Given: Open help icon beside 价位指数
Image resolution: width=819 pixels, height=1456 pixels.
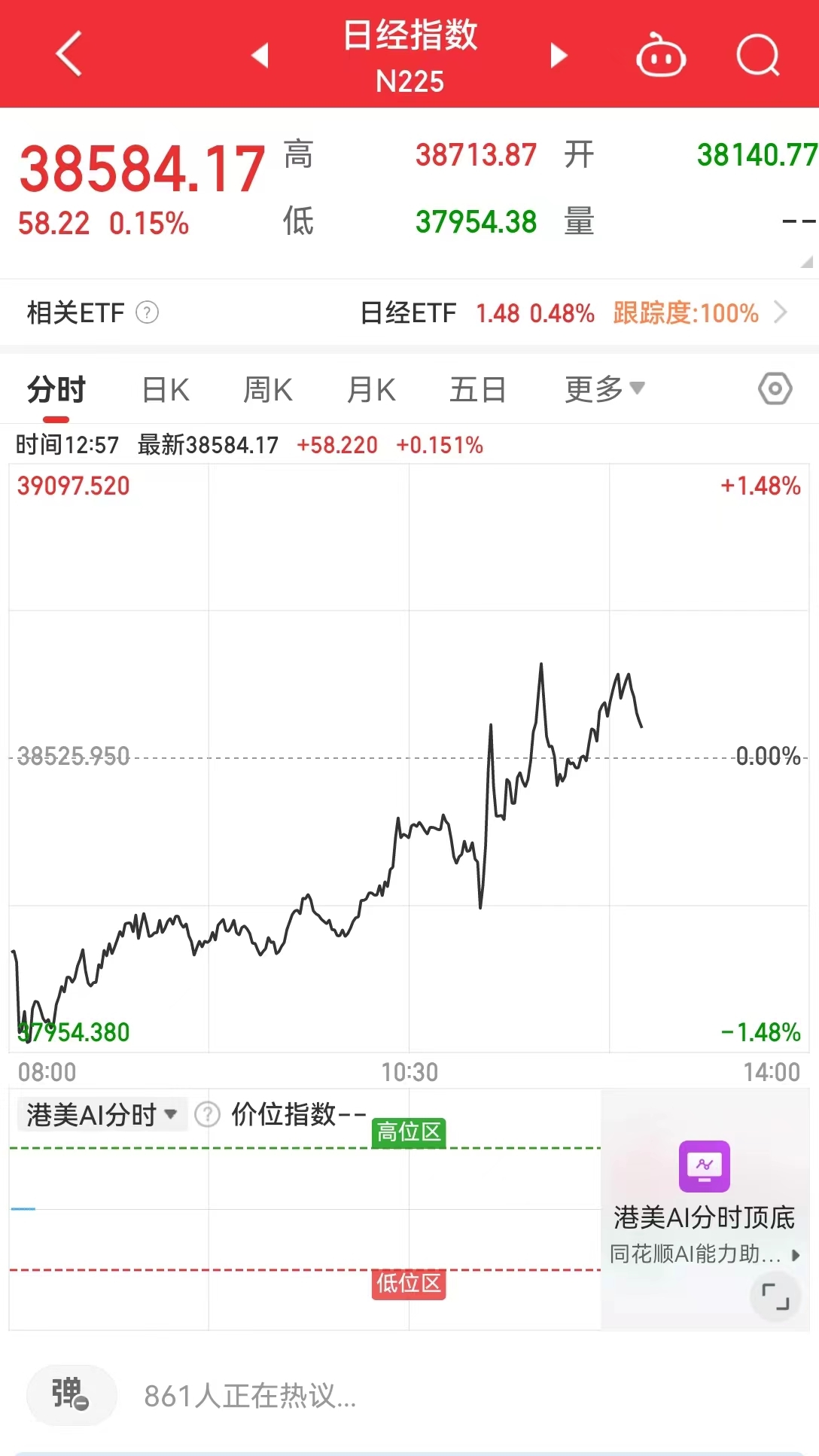Looking at the screenshot, I should pos(207,1114).
